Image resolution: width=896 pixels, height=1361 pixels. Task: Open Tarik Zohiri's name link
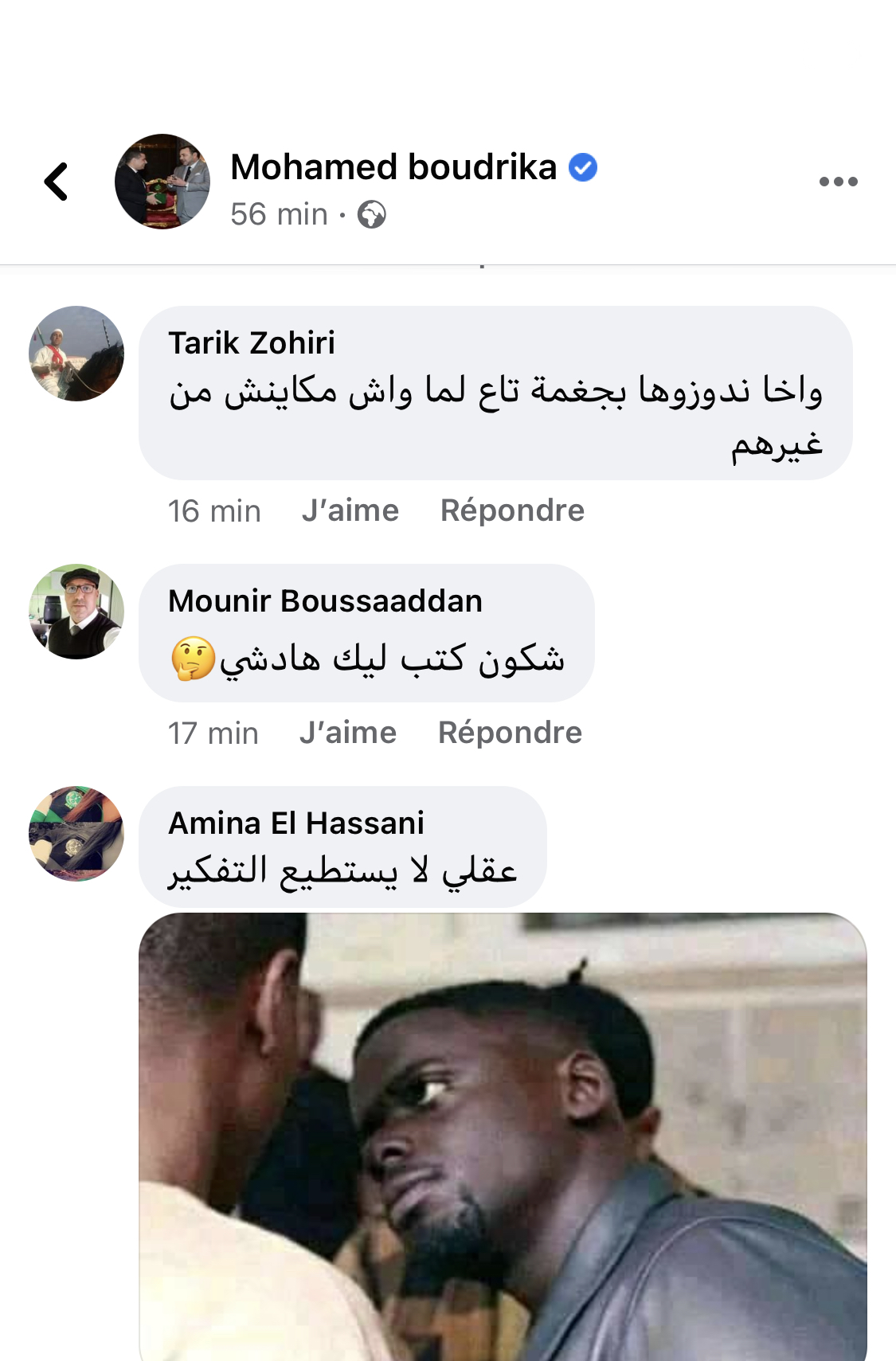coord(252,343)
